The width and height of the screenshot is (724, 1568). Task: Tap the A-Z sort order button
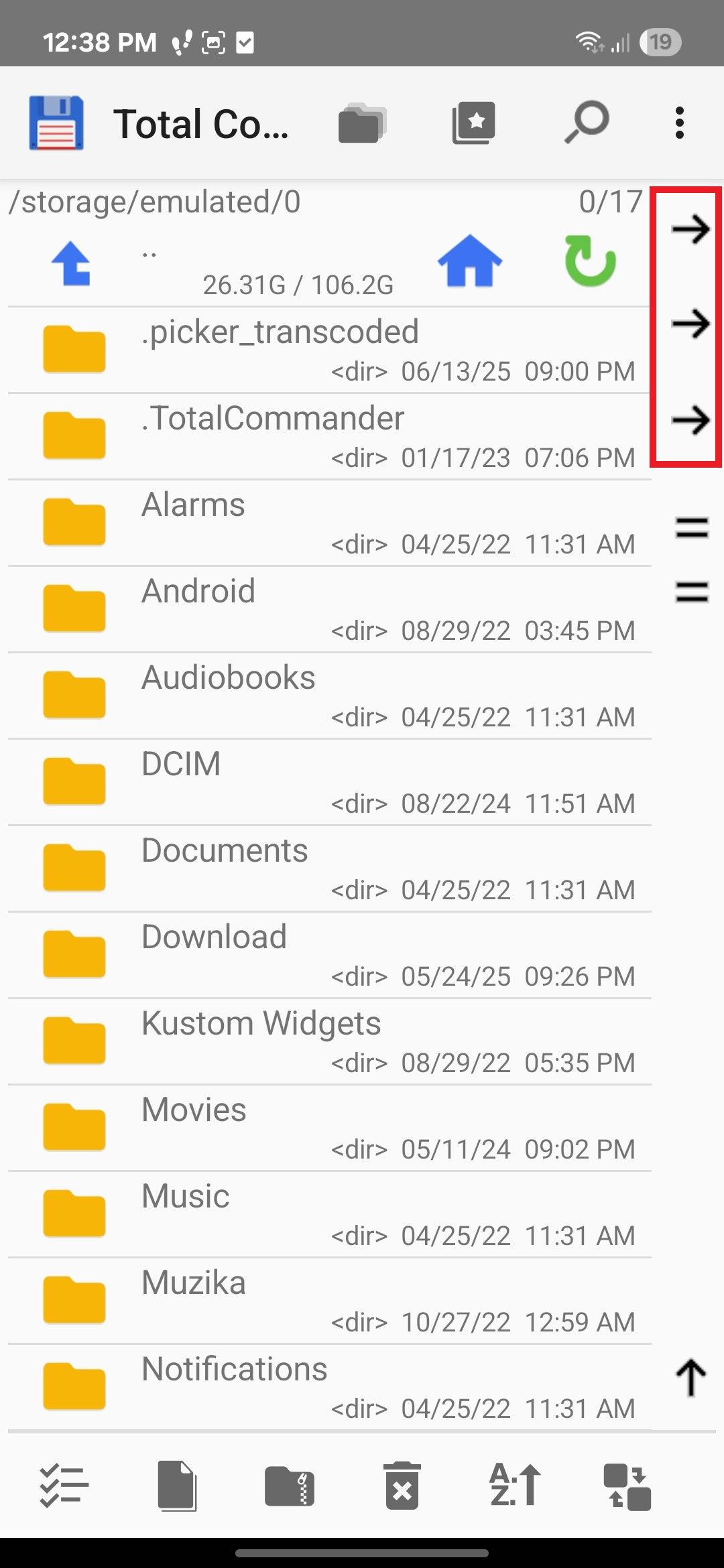[x=515, y=1486]
